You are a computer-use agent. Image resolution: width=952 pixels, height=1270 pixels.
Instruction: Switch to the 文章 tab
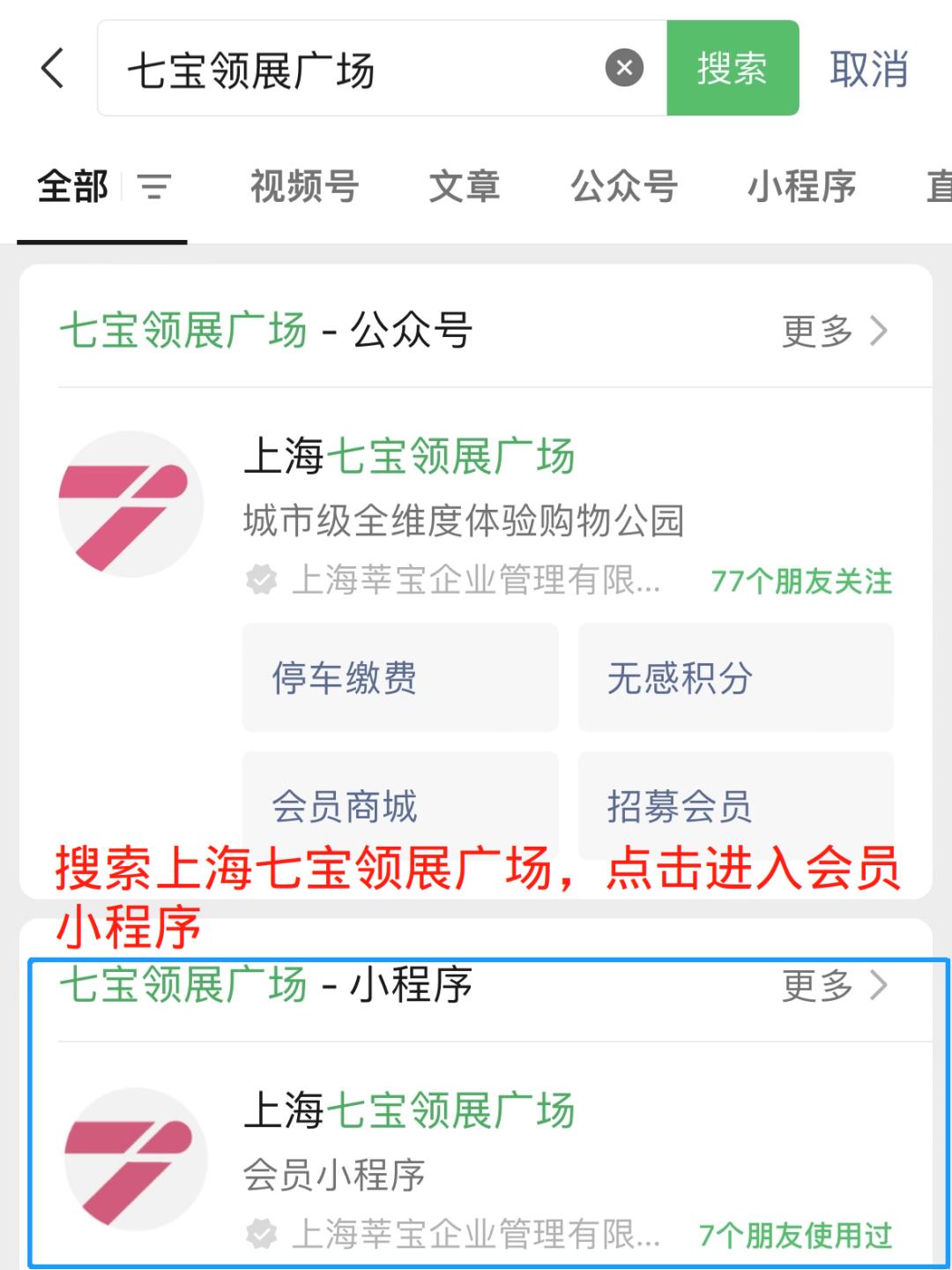pyautogui.click(x=465, y=186)
